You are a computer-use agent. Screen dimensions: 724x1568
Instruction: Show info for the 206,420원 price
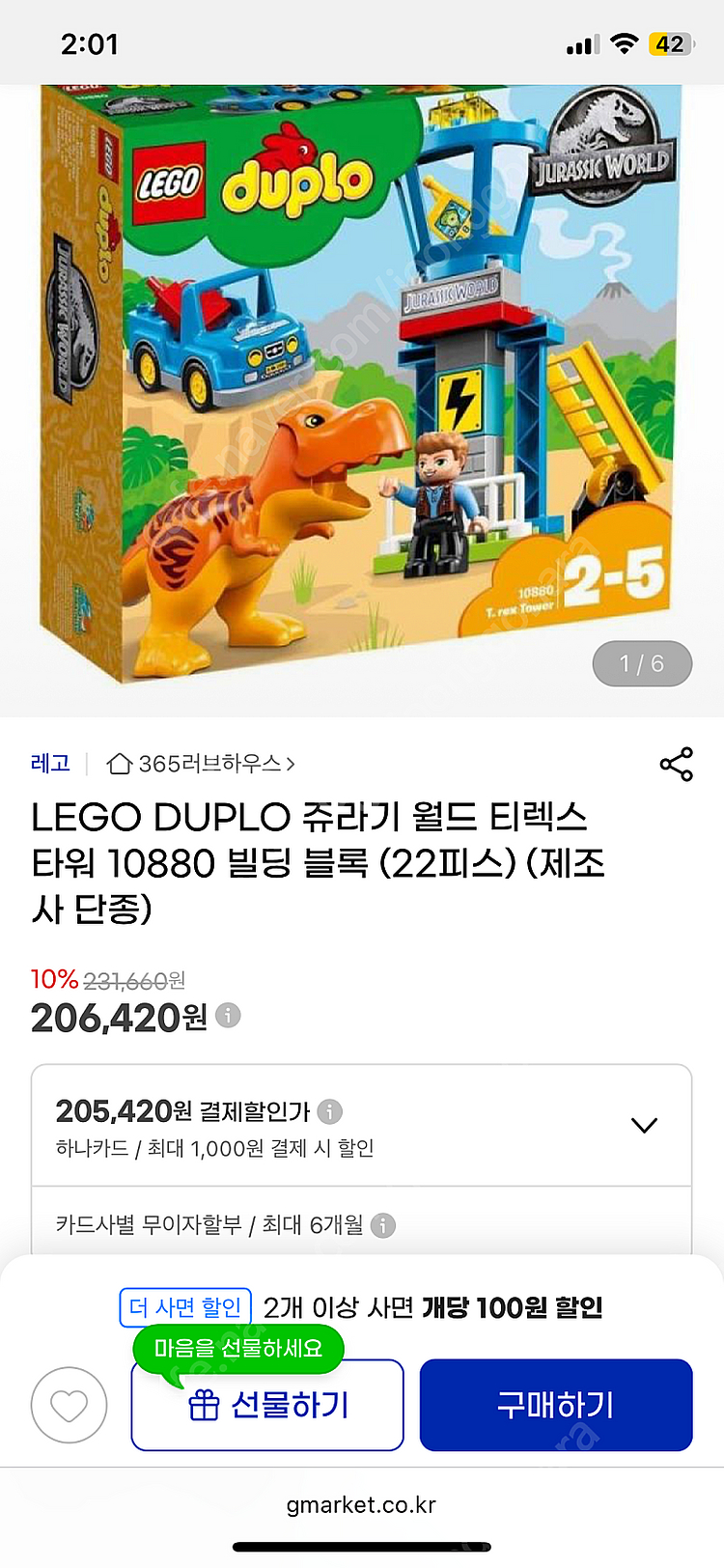pyautogui.click(x=228, y=1016)
